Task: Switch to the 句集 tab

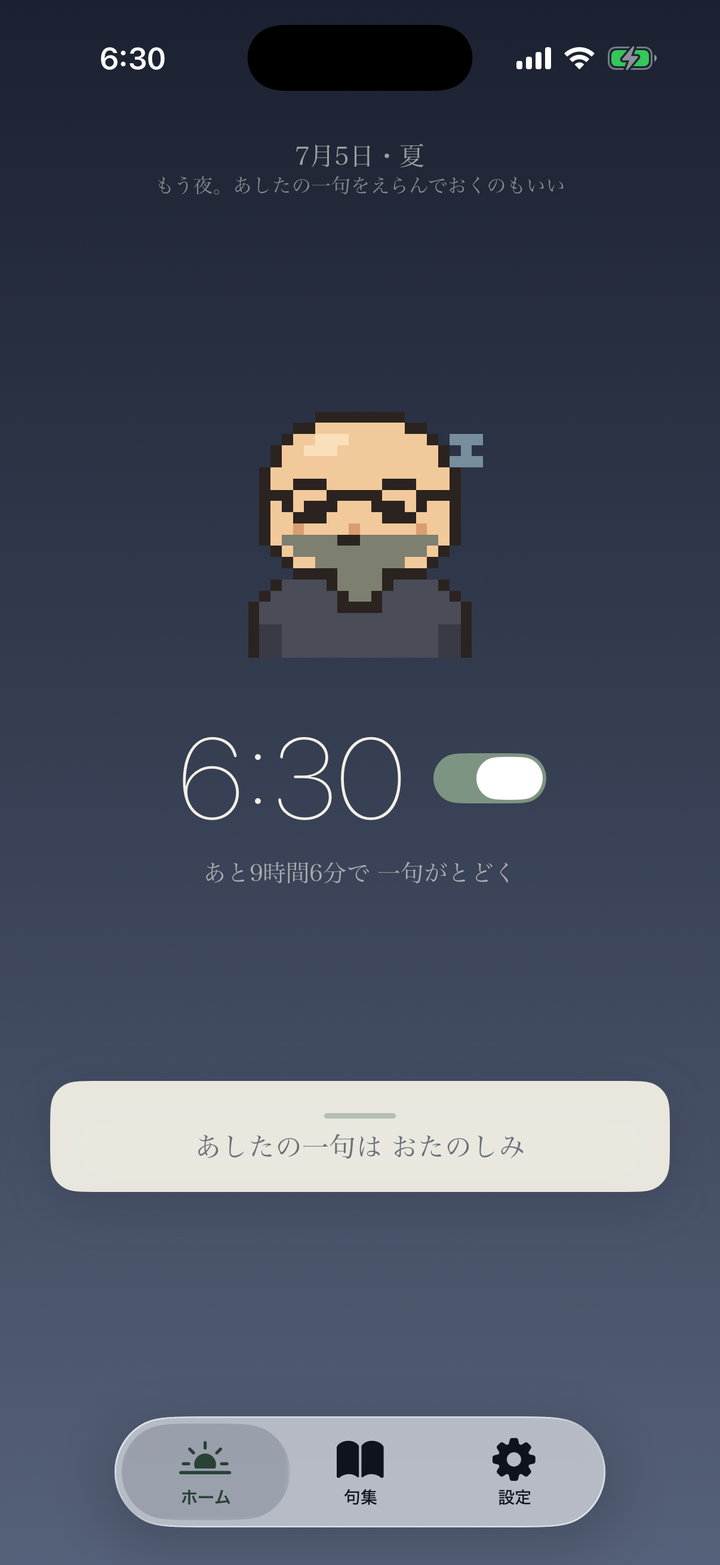Action: click(360, 1472)
